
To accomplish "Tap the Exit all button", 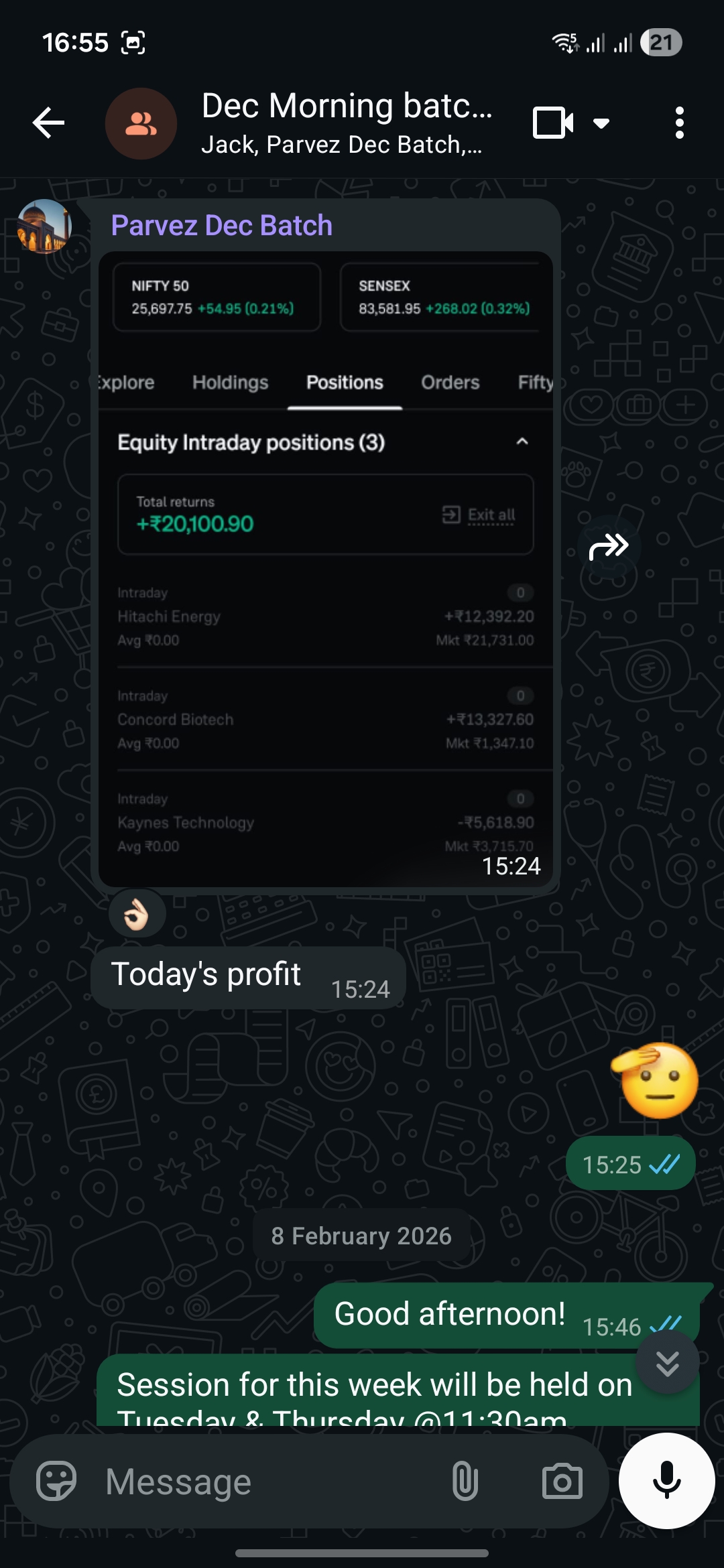I will coord(478,514).
